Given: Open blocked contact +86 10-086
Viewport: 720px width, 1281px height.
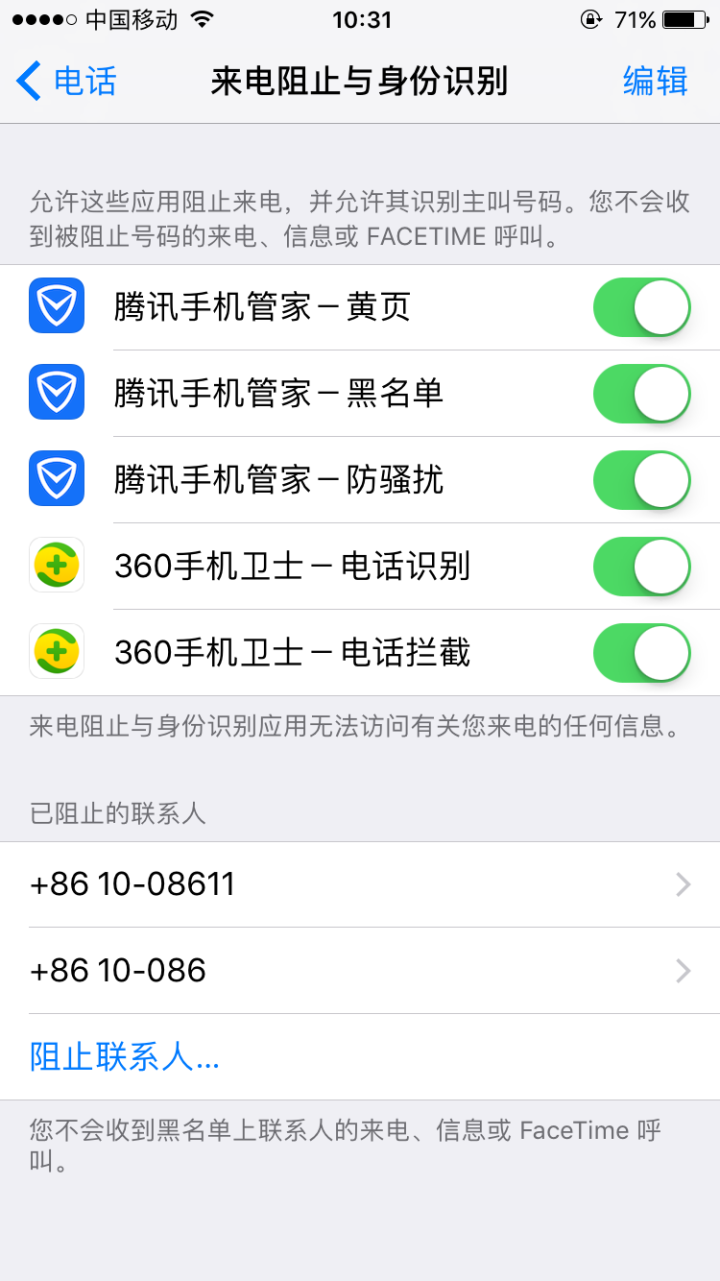Looking at the screenshot, I should [x=360, y=971].
